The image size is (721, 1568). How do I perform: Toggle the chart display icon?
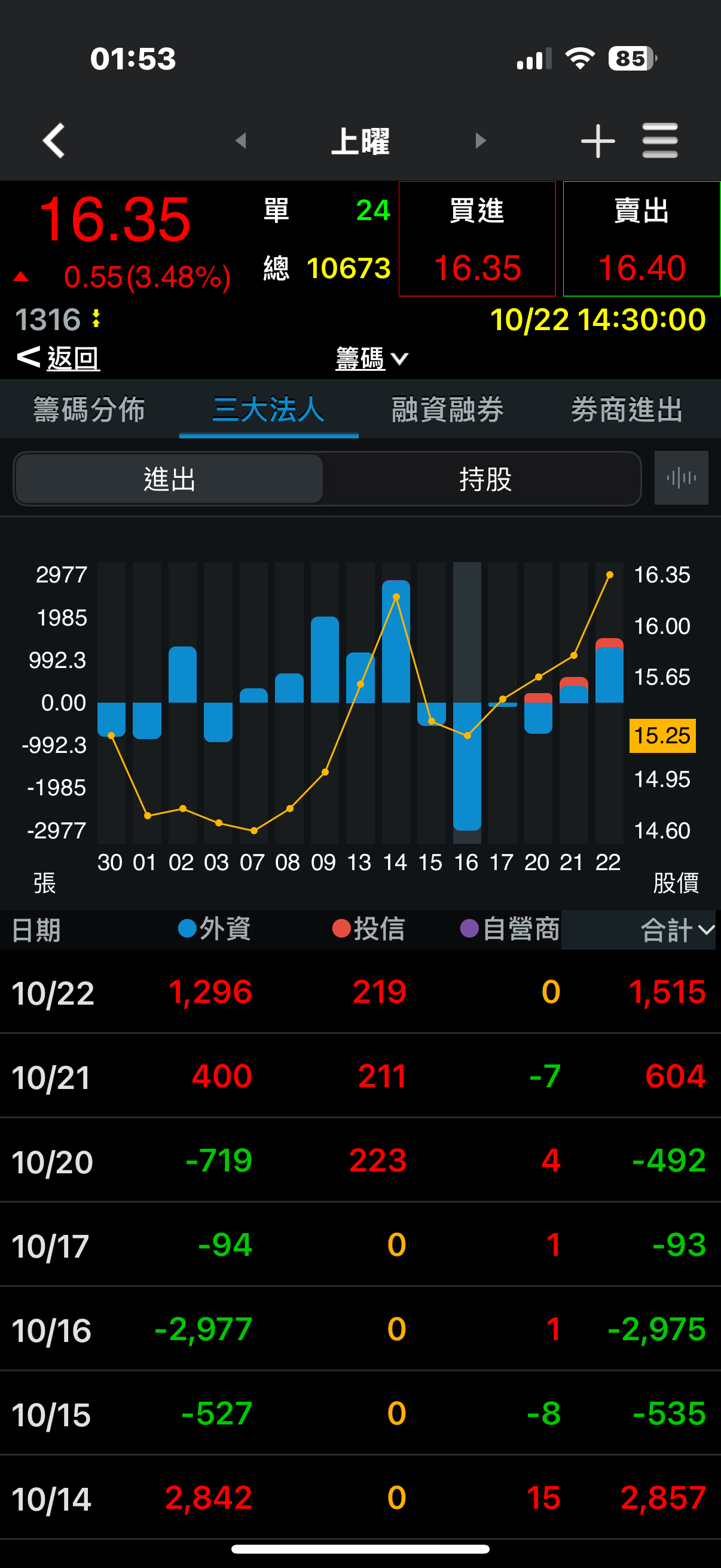[x=681, y=478]
